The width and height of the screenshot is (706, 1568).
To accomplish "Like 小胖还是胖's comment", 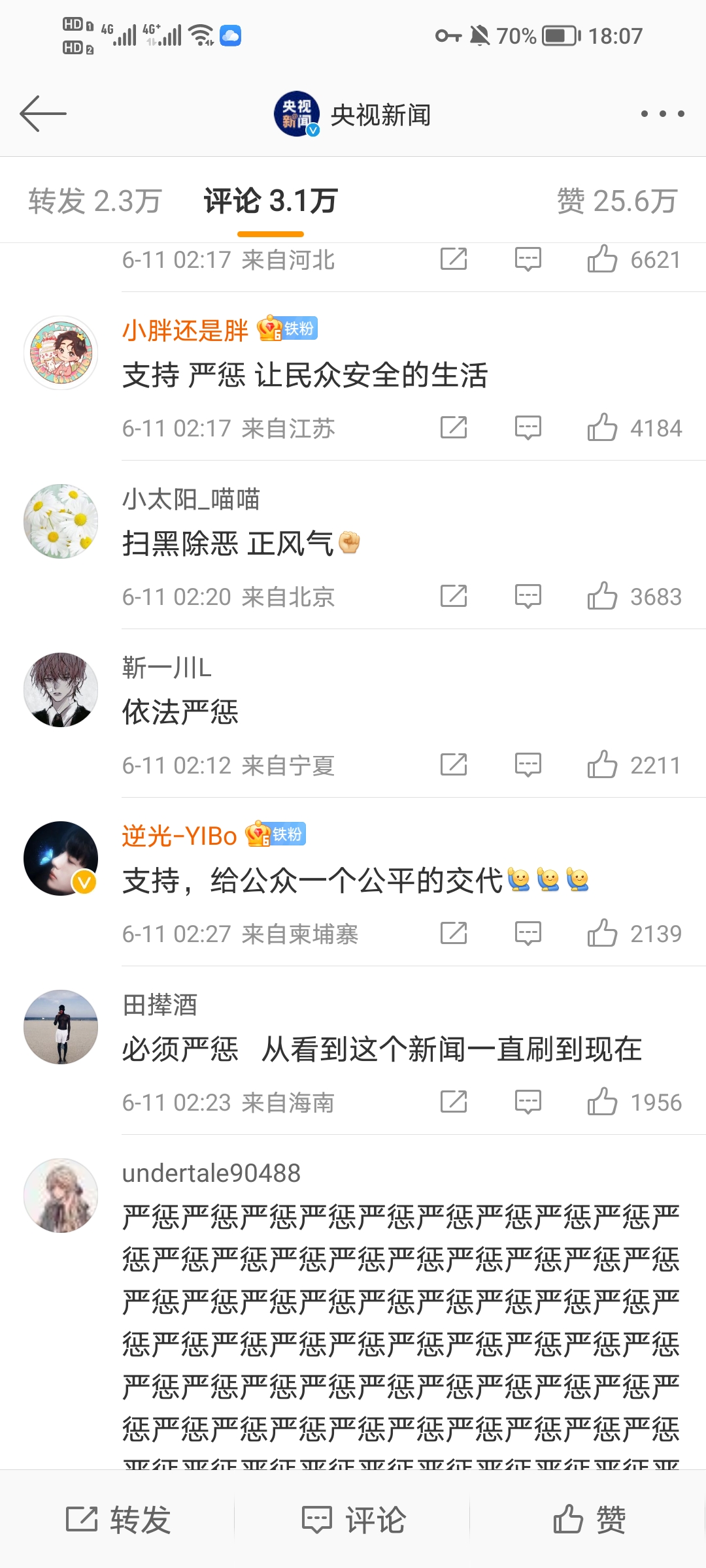I will pyautogui.click(x=602, y=428).
